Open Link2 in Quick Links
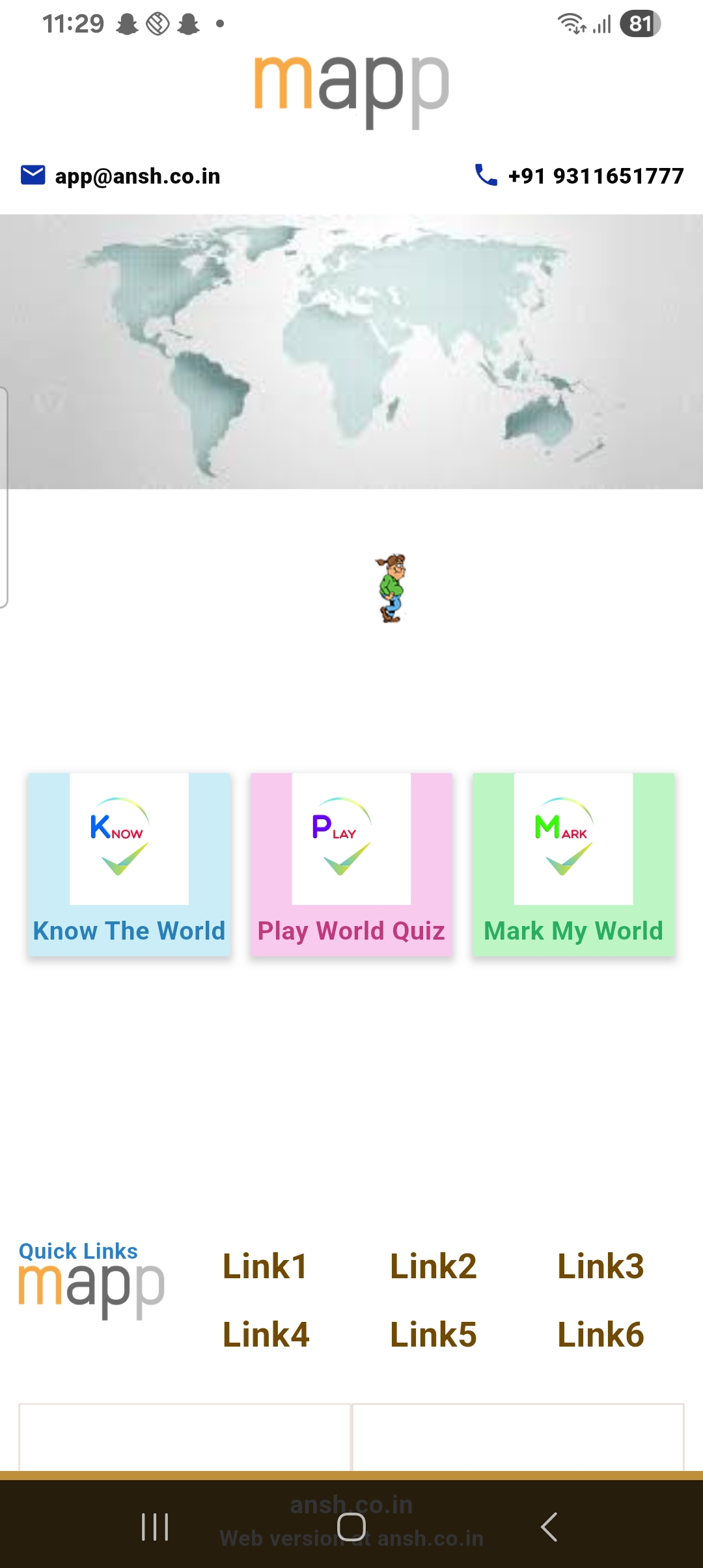 click(433, 1267)
